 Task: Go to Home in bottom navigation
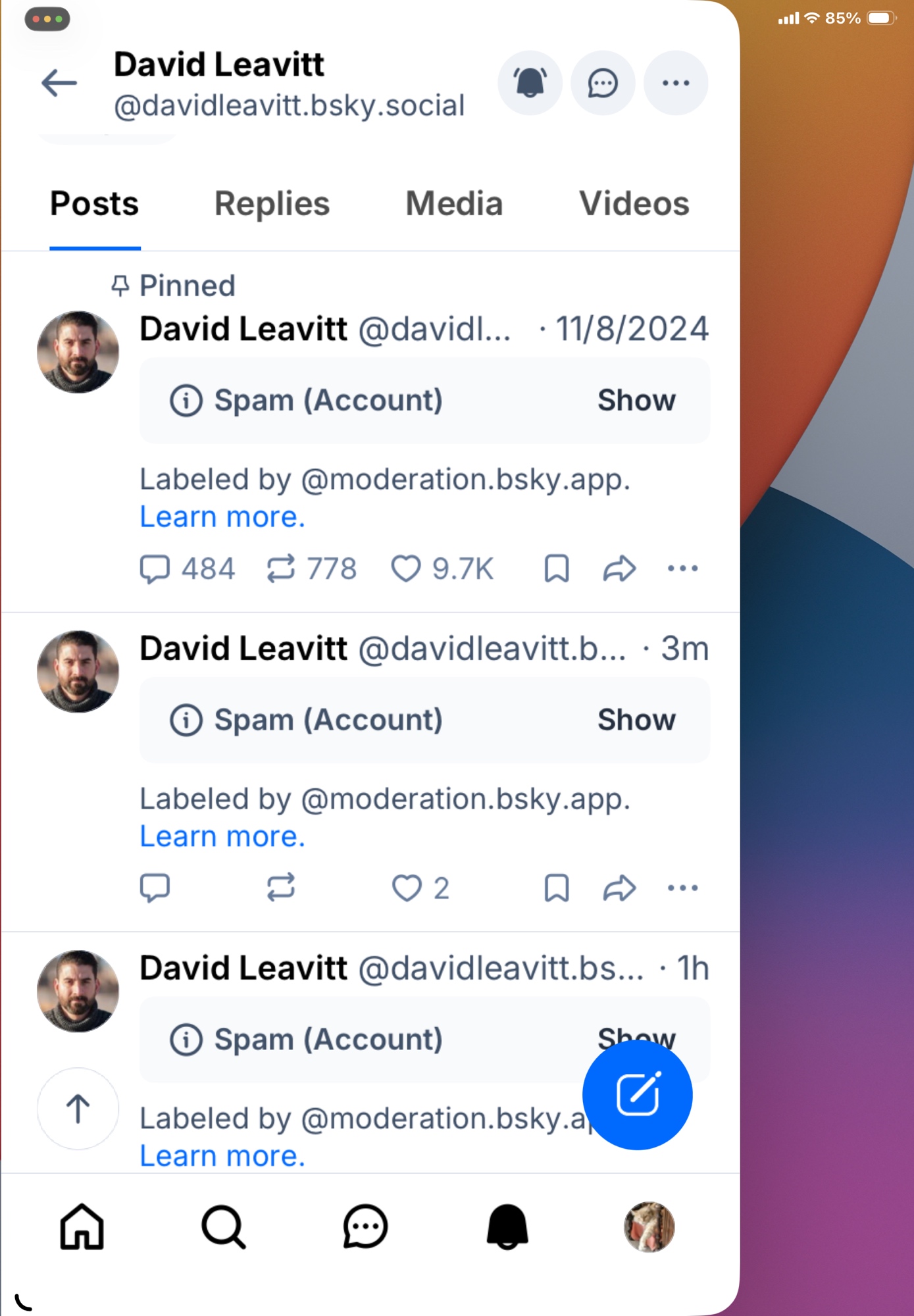[82, 1227]
